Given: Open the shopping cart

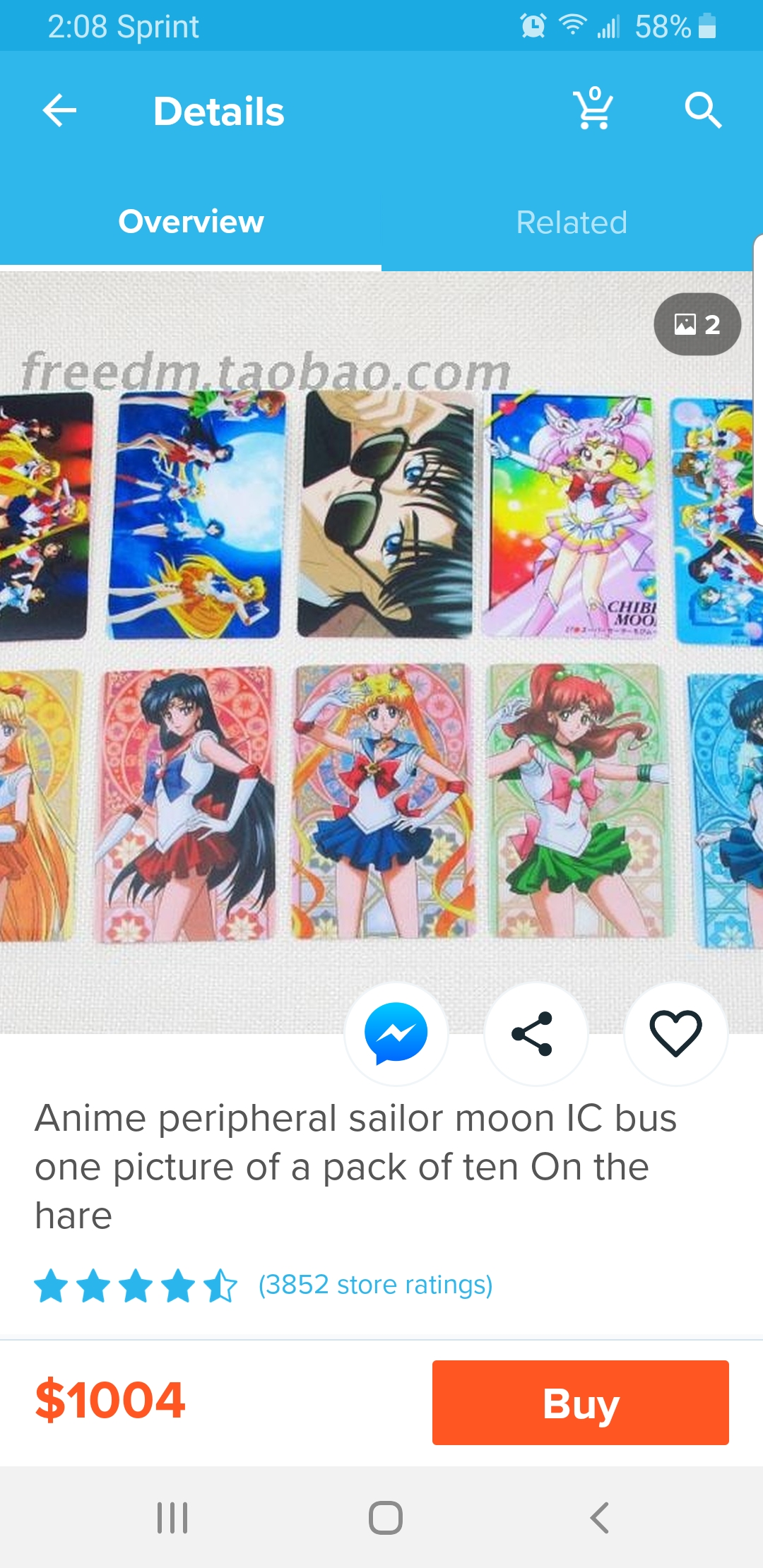Looking at the screenshot, I should pyautogui.click(x=593, y=109).
